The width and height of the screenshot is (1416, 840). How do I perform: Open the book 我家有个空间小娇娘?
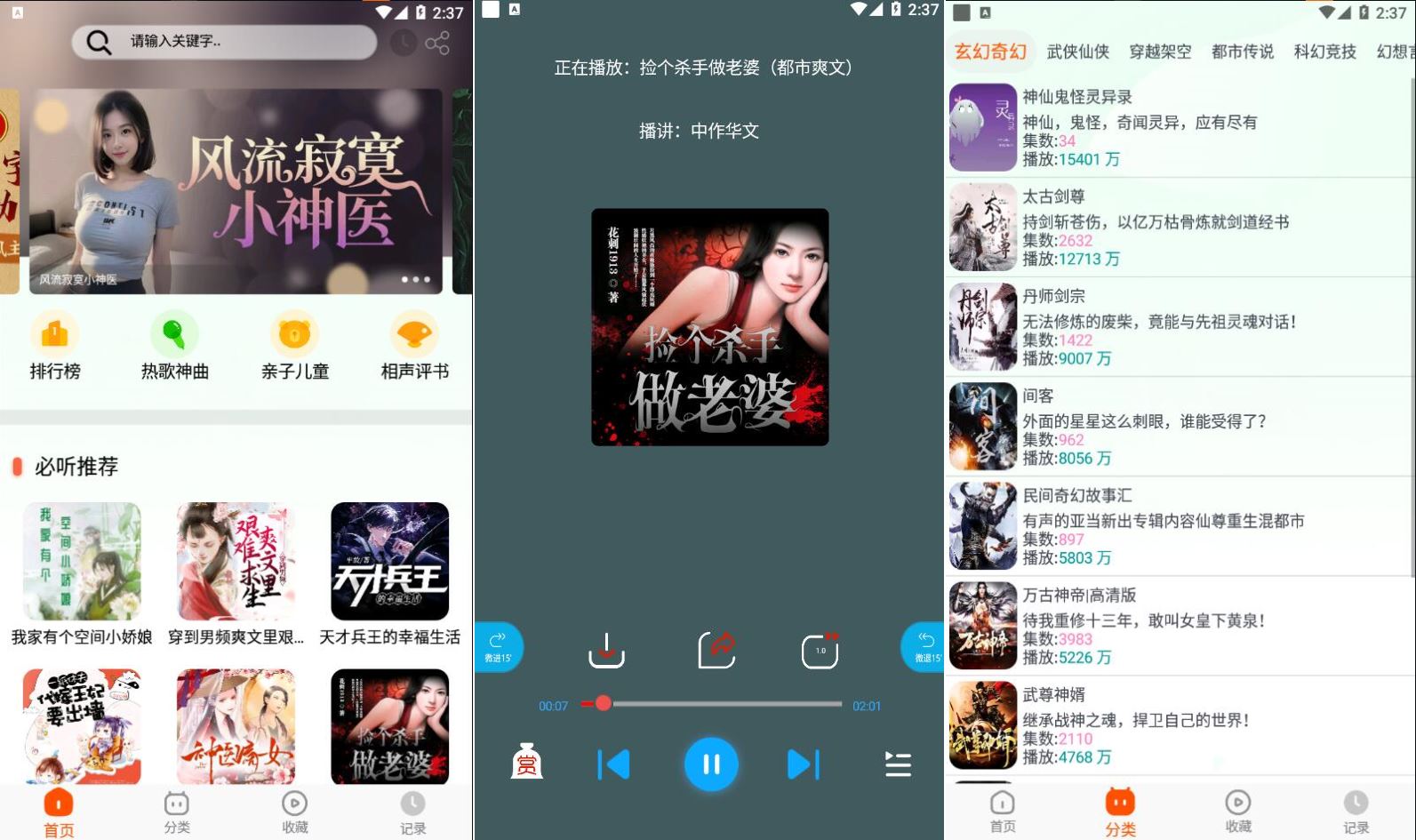click(82, 573)
